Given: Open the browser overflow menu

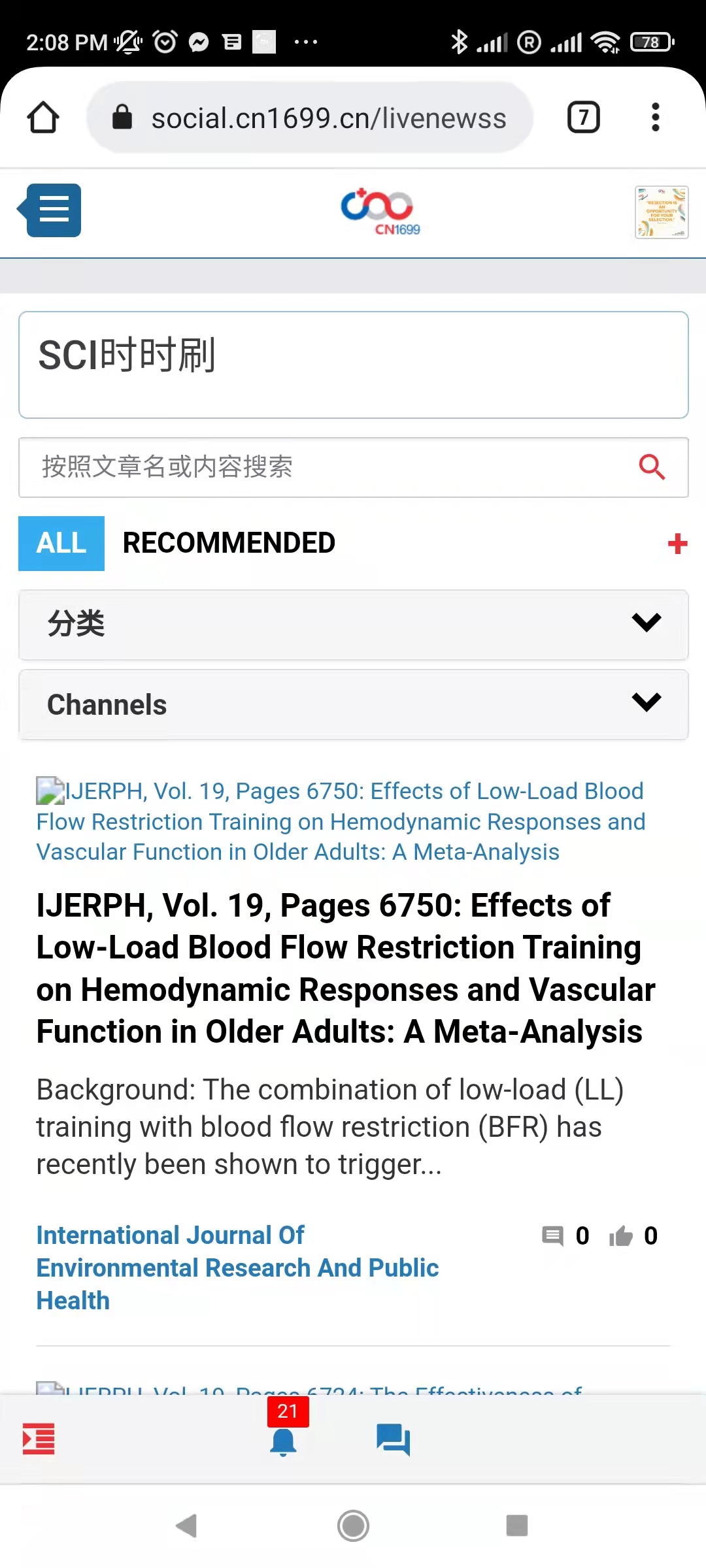Looking at the screenshot, I should point(655,118).
